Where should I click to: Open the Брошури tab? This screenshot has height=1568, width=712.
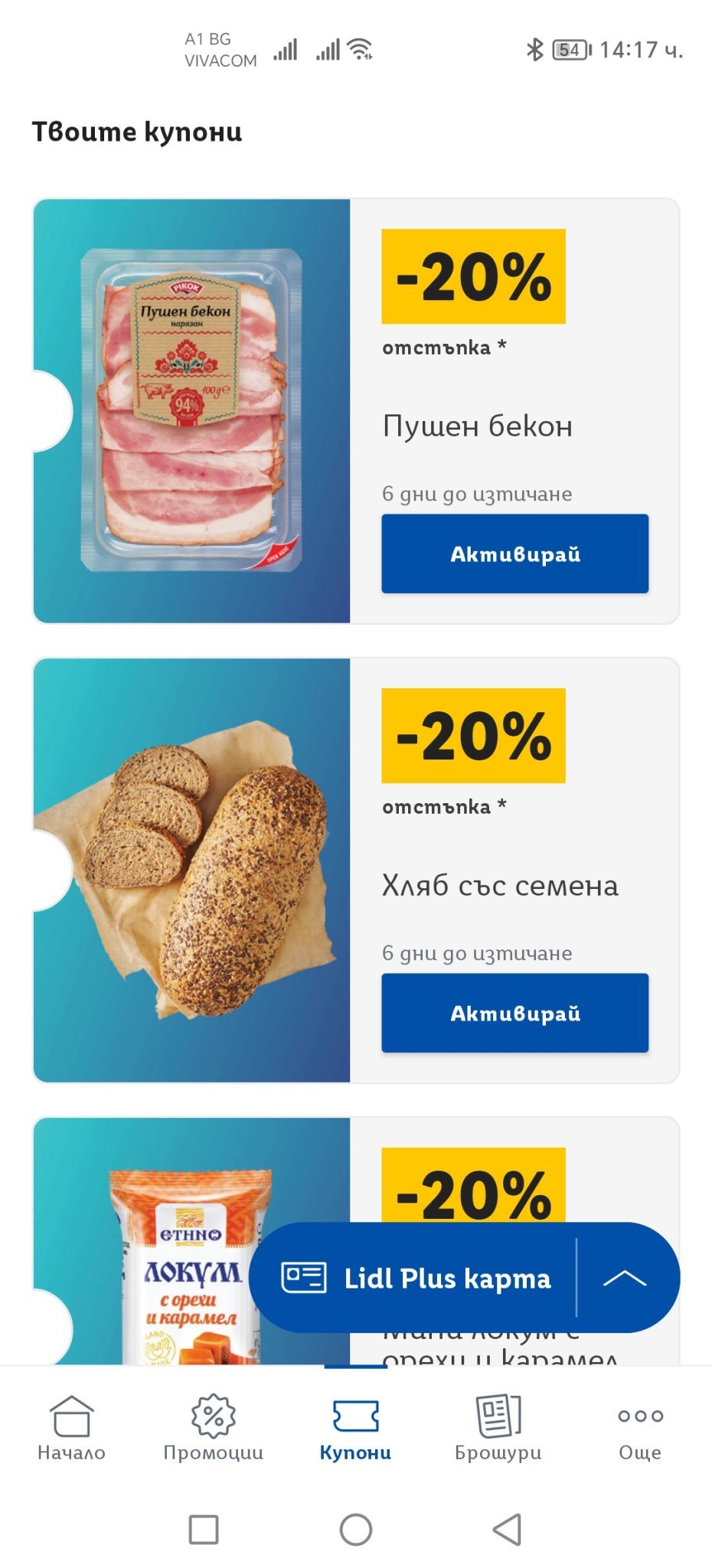[x=498, y=1428]
